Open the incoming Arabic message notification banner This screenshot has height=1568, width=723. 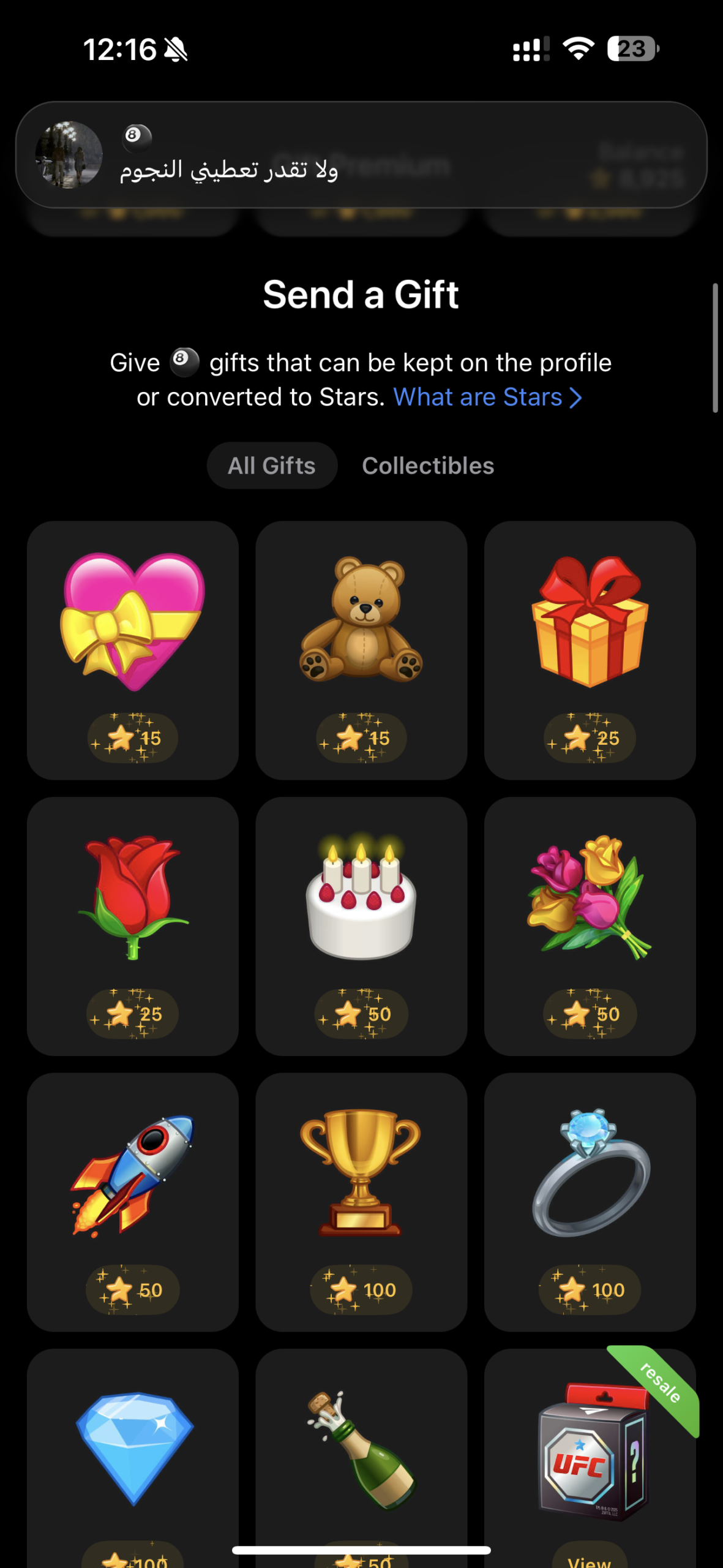[x=361, y=154]
